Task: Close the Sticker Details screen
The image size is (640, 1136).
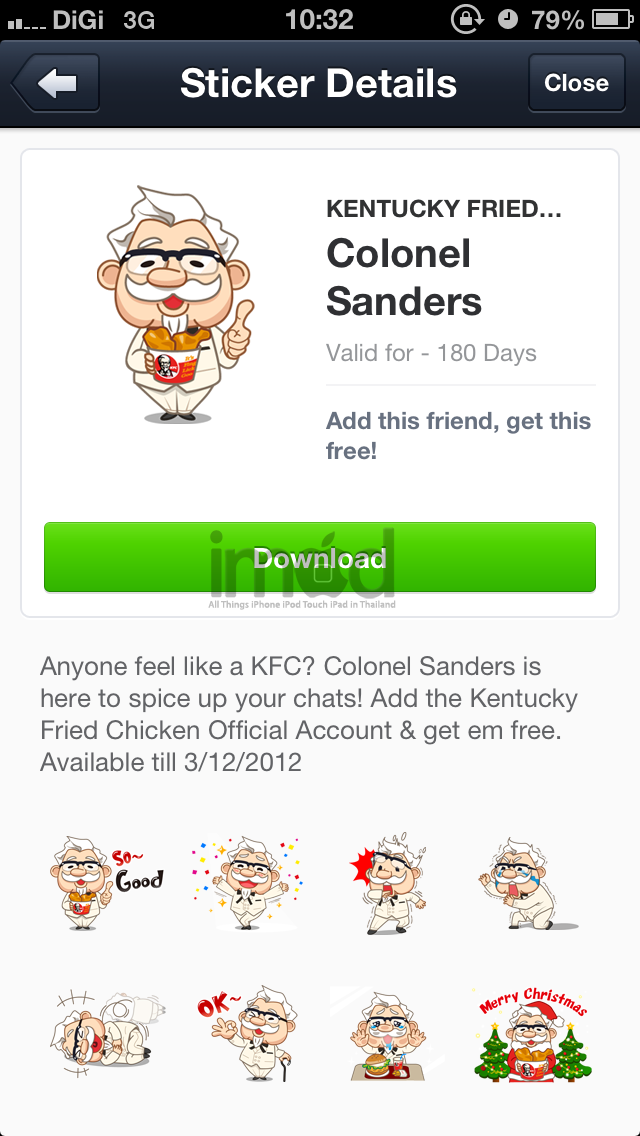Action: click(576, 83)
